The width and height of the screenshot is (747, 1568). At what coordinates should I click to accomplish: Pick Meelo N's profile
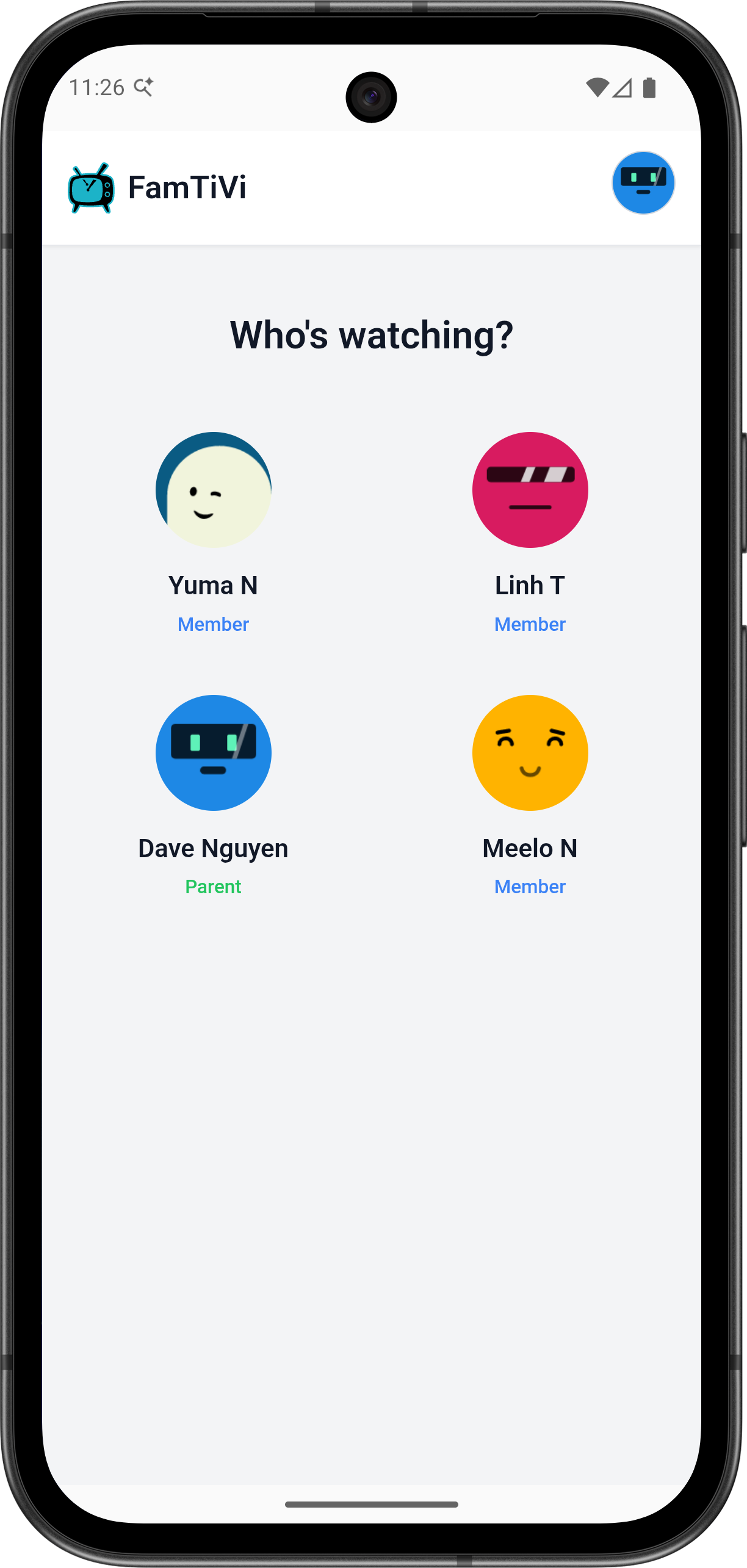coord(530,752)
